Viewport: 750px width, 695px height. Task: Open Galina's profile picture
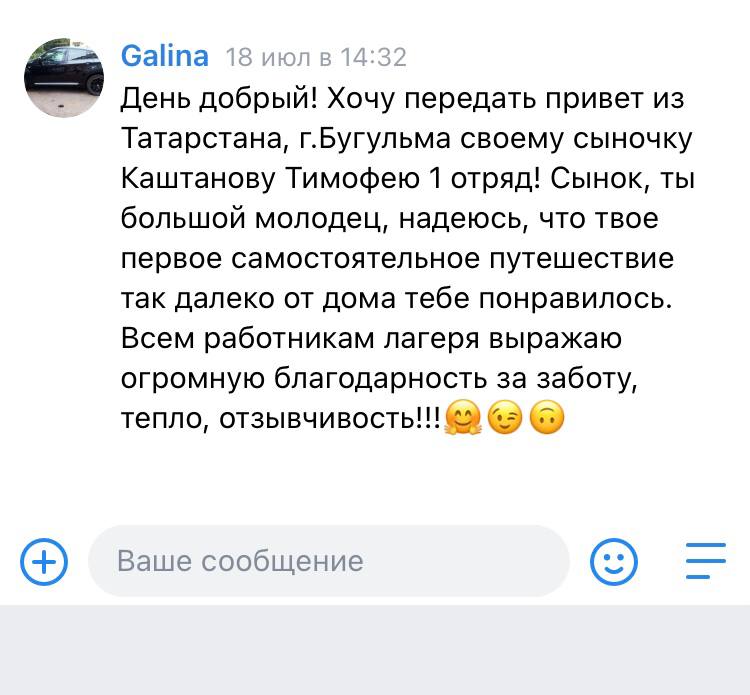64,79
